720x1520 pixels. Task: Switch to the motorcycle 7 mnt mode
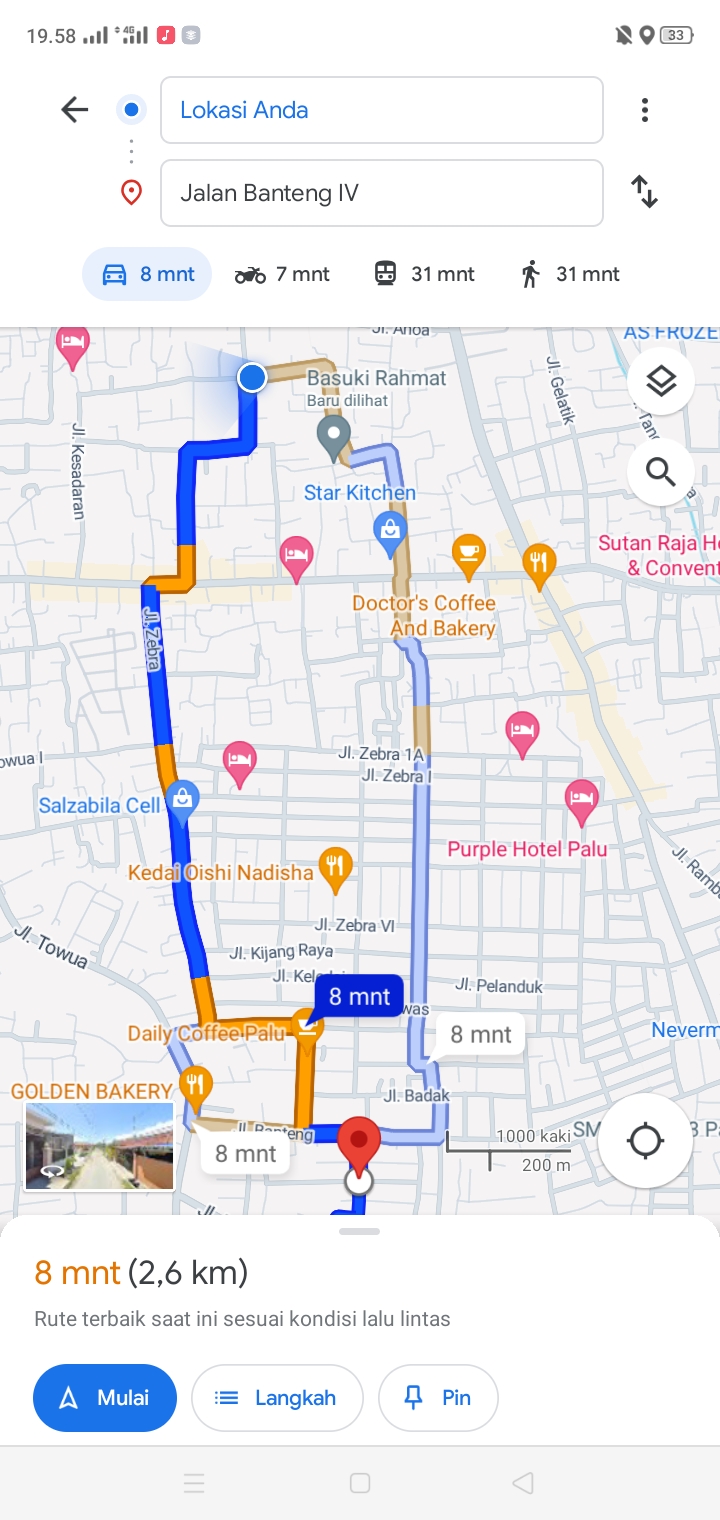[282, 274]
